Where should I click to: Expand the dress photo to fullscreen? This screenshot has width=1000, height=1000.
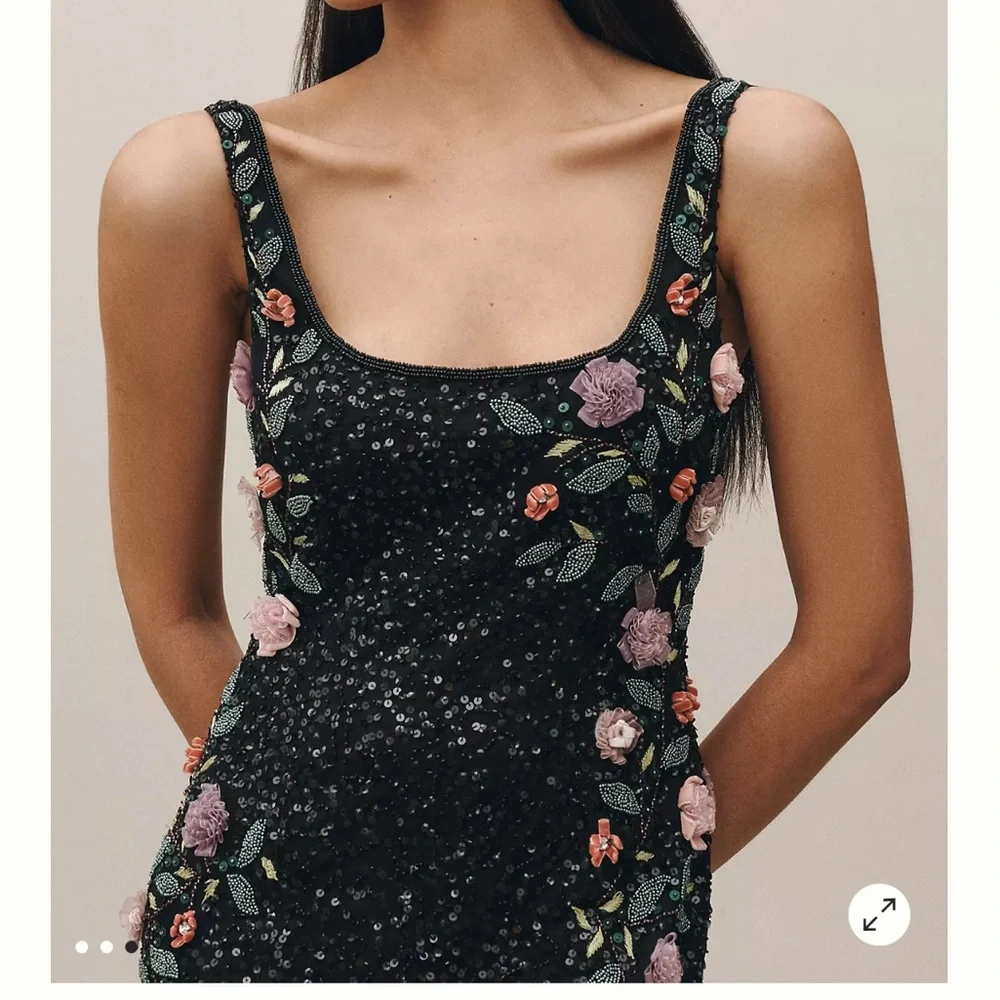[x=879, y=915]
